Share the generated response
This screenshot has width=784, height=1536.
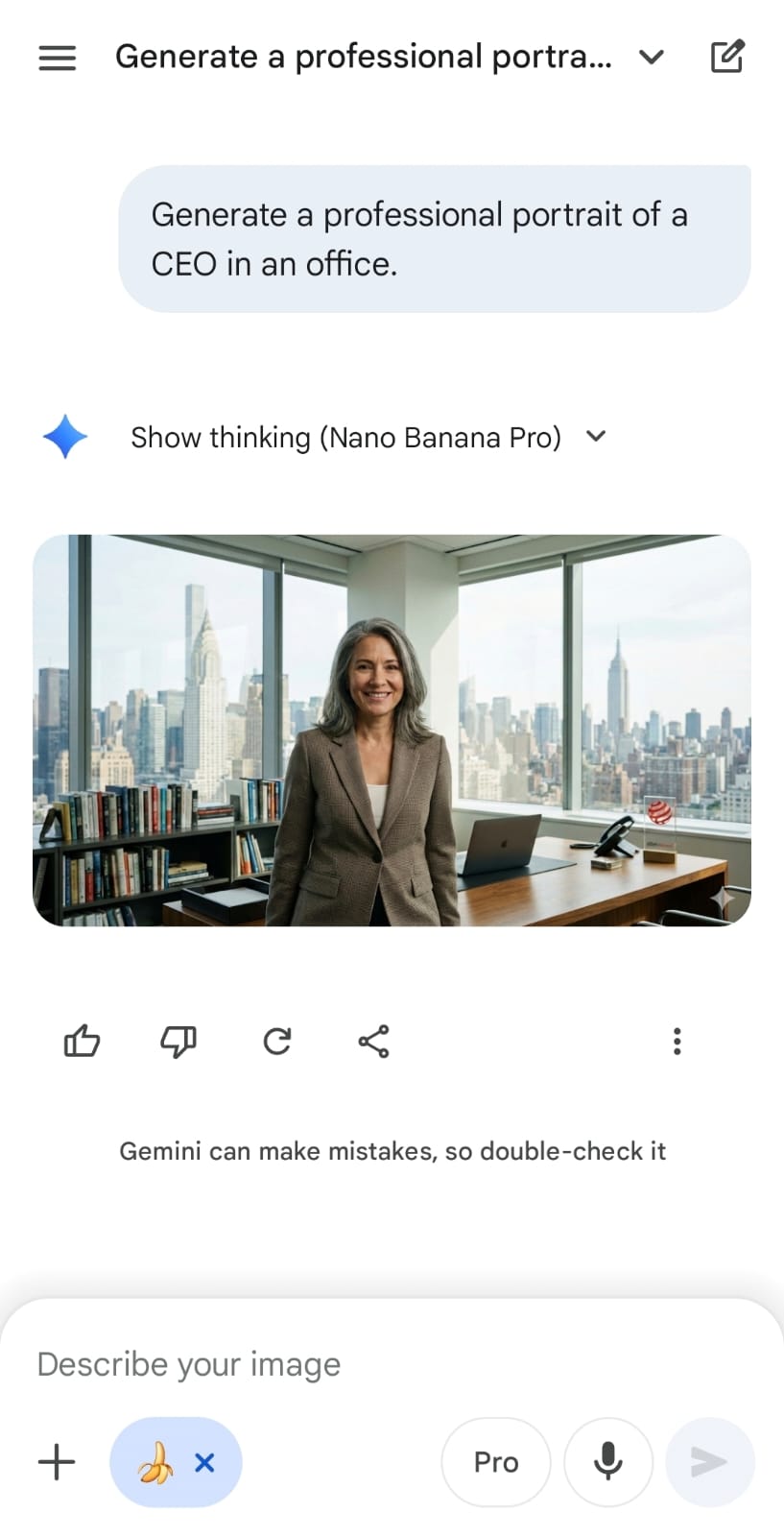373,1041
